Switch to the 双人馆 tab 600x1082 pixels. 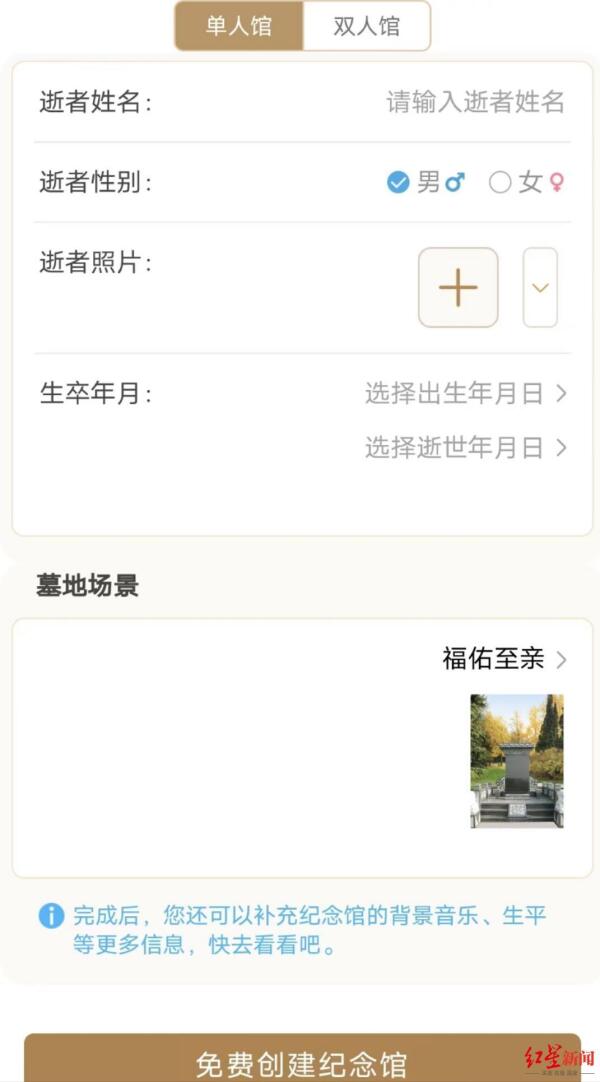point(366,26)
